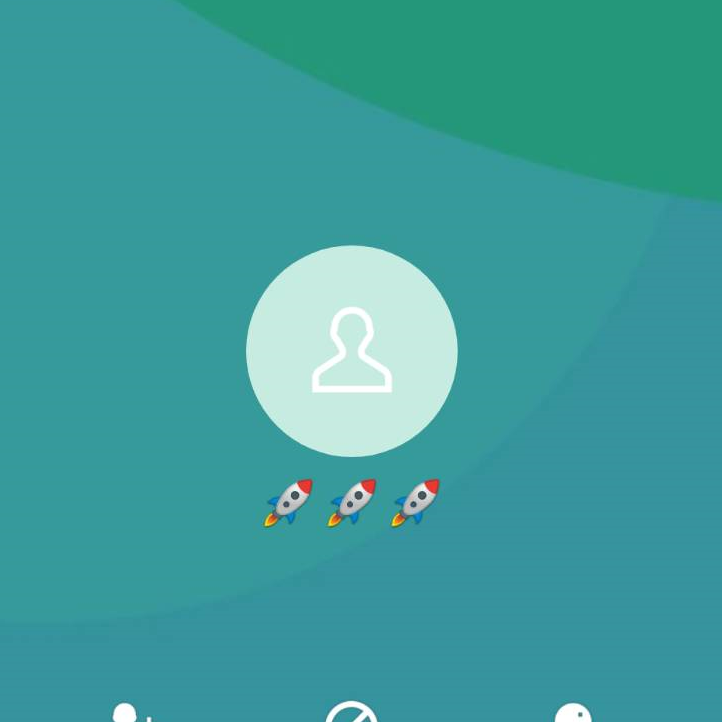Tap the contact avatar placeholder
This screenshot has height=722, width=722.
coord(352,351)
